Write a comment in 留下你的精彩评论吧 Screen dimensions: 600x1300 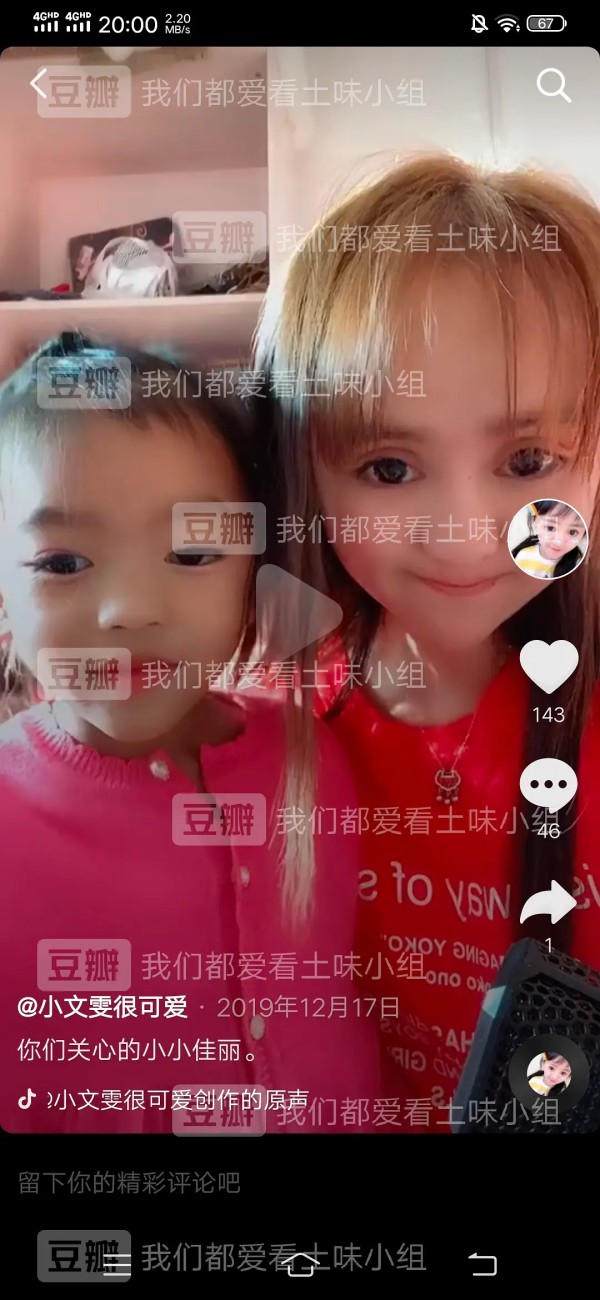tap(300, 1183)
